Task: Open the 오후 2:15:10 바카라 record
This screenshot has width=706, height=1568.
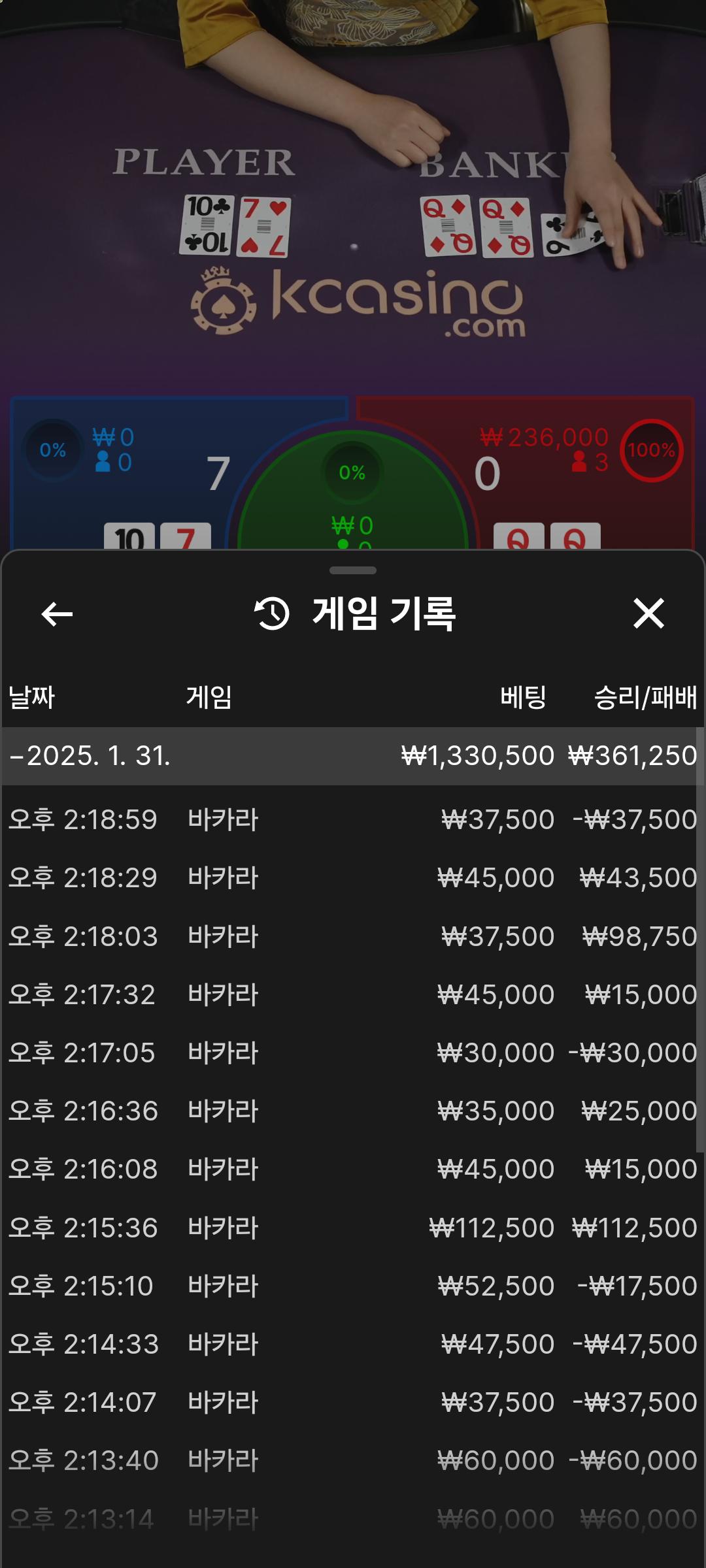Action: pyautogui.click(x=353, y=1286)
